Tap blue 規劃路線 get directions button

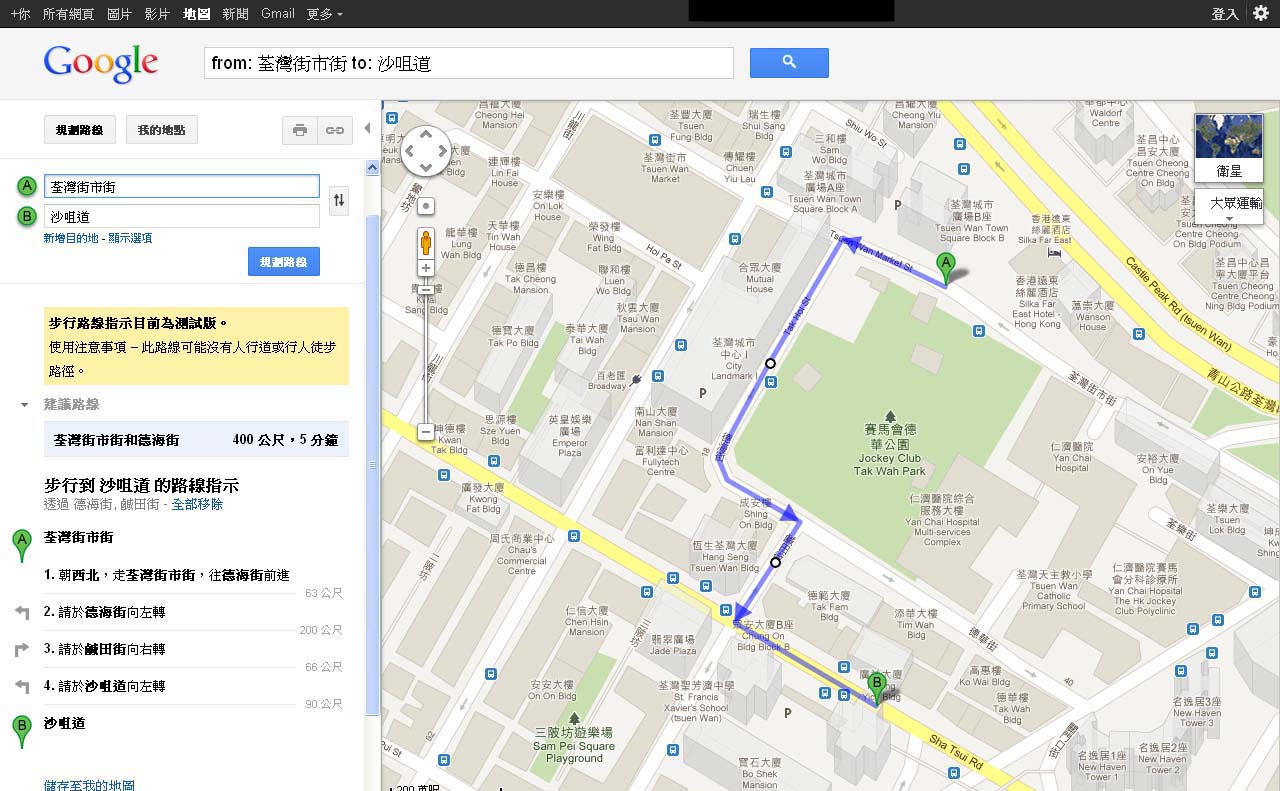tap(284, 262)
